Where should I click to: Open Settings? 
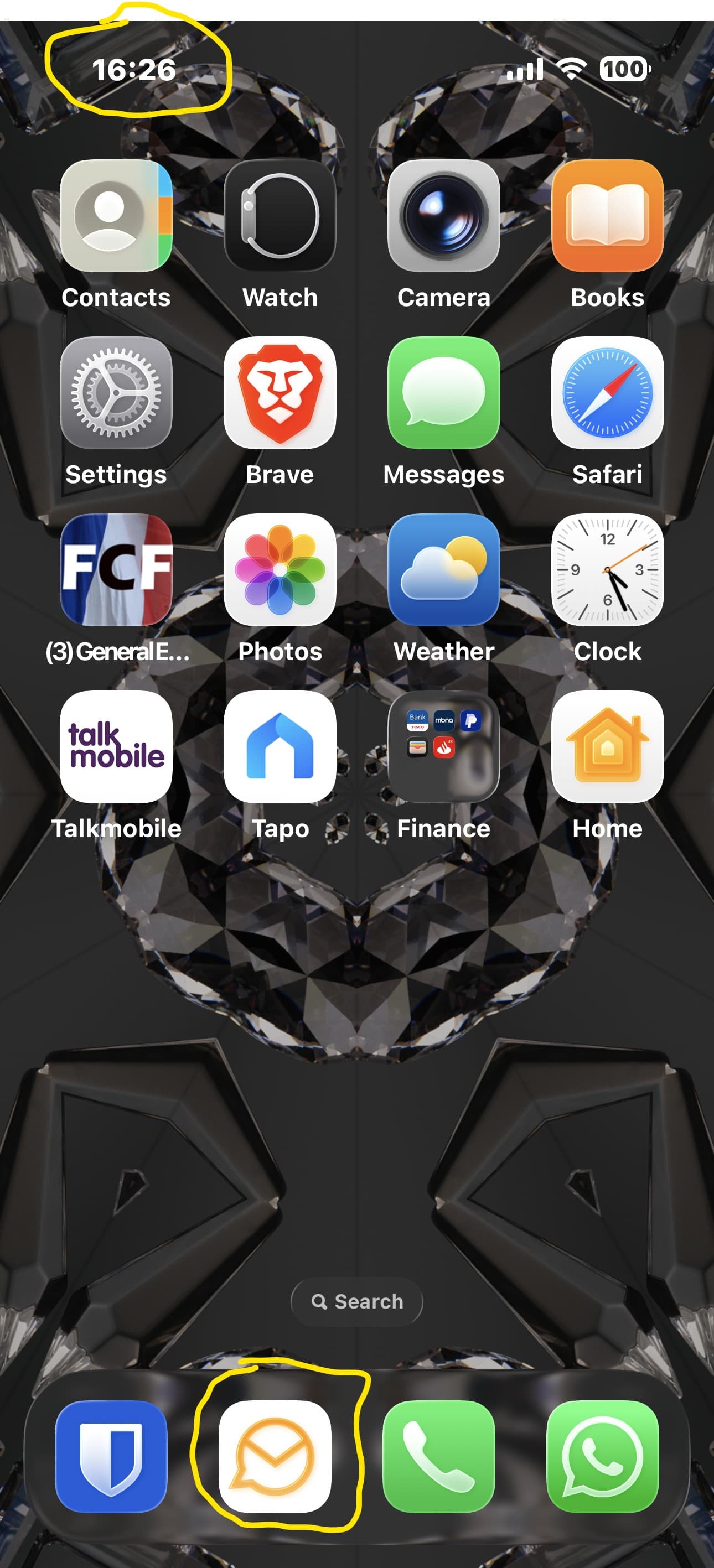click(116, 393)
